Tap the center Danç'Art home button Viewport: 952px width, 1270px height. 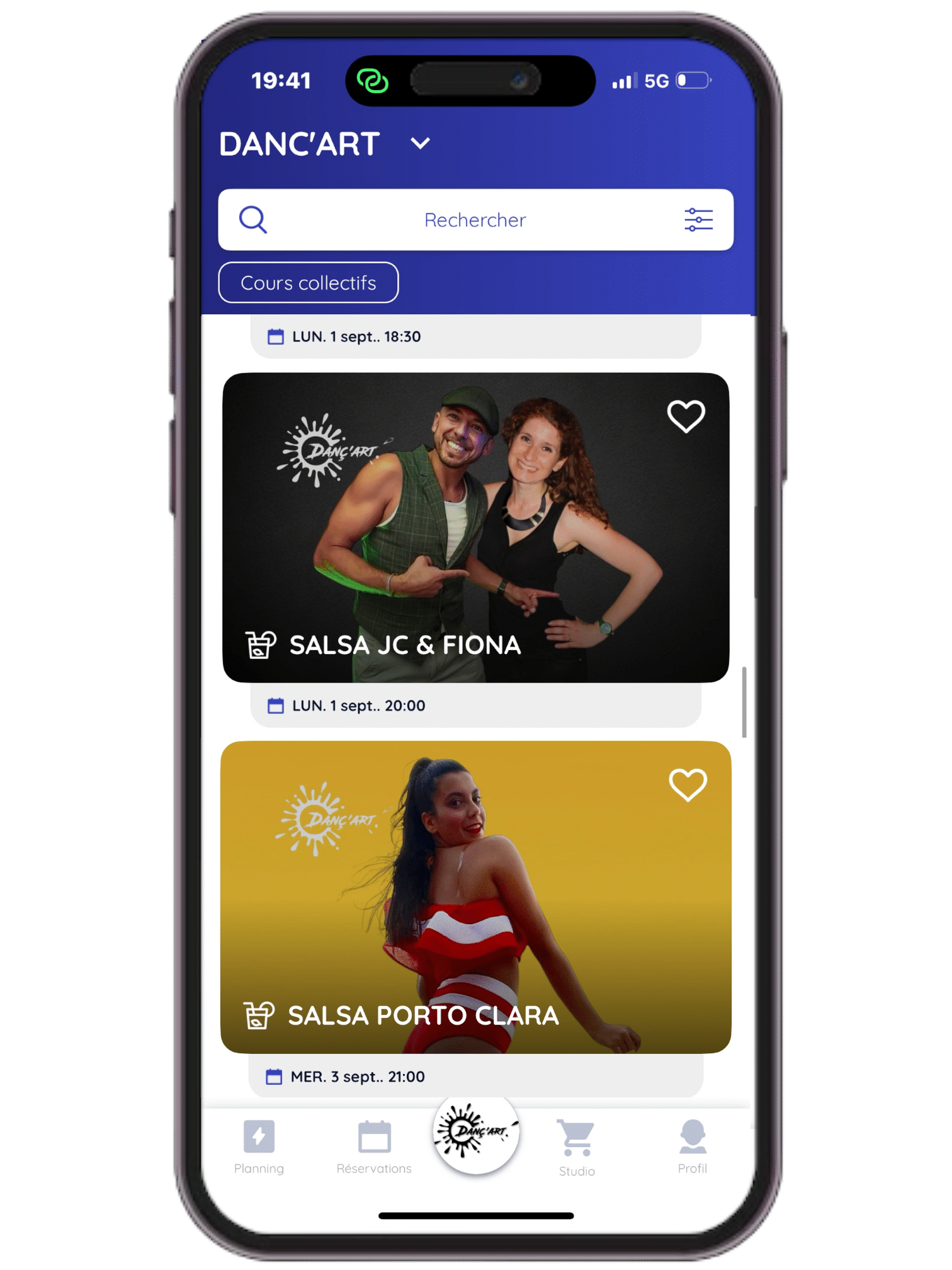pyautogui.click(x=476, y=1133)
